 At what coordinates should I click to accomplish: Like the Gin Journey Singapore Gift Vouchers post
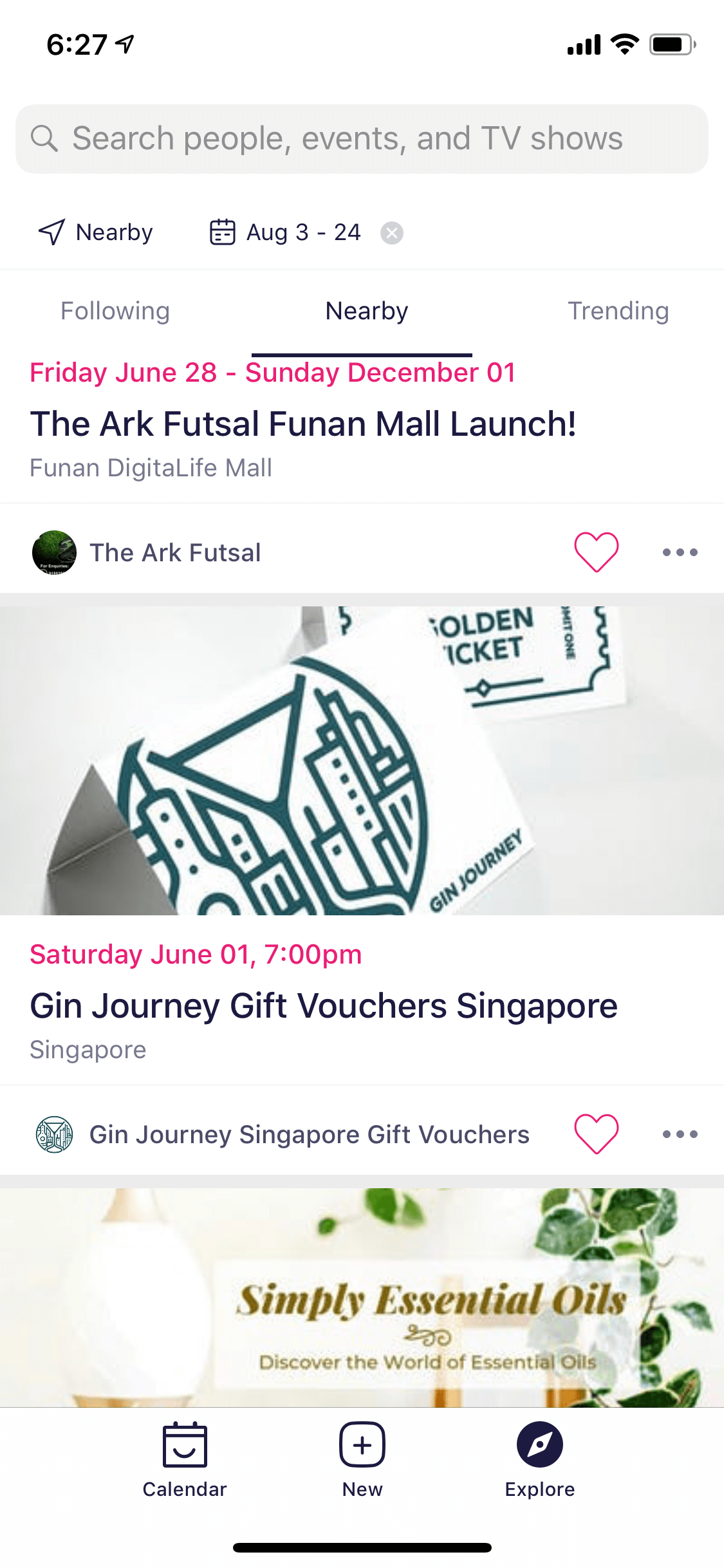[x=597, y=1134]
